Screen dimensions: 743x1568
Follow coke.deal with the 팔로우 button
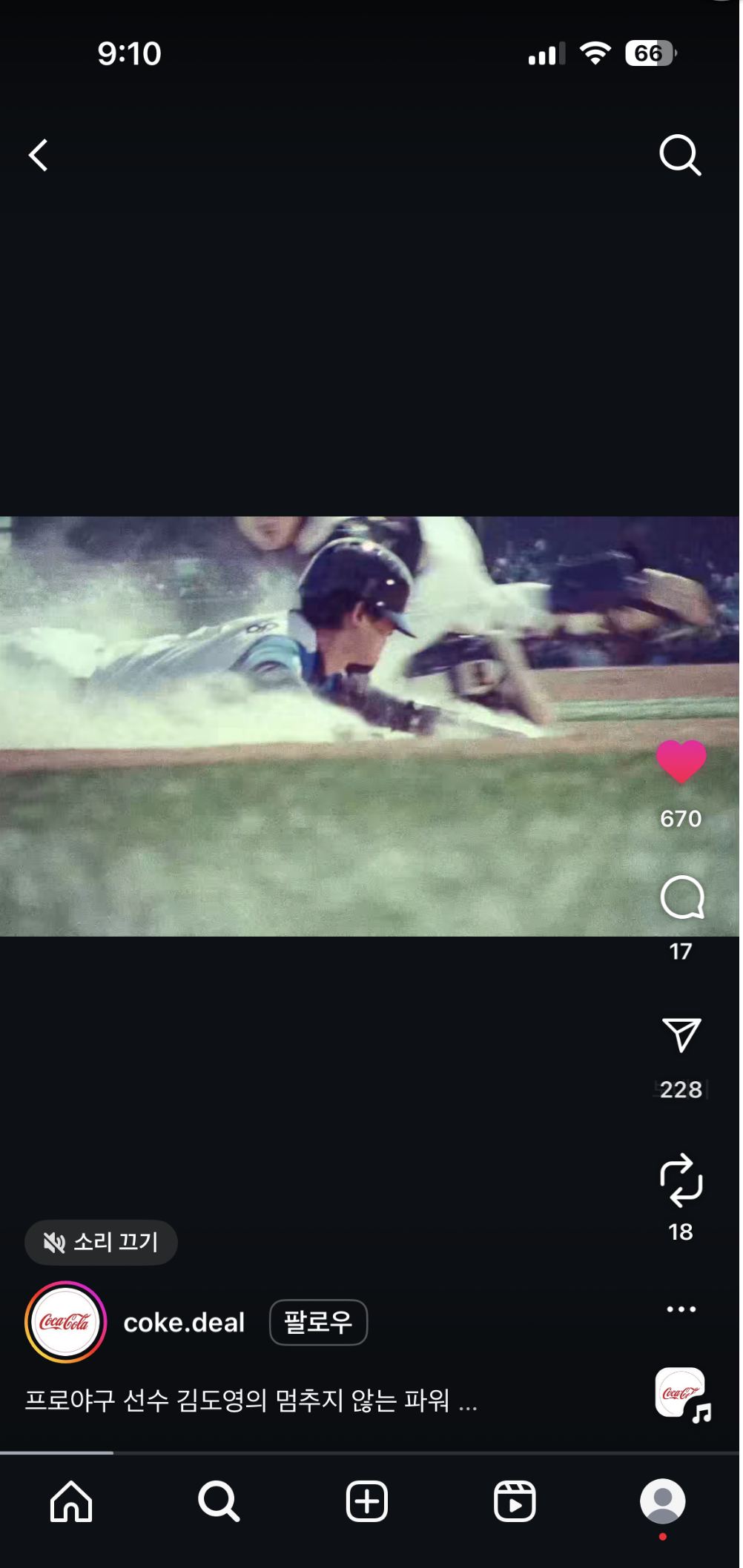click(x=318, y=1322)
